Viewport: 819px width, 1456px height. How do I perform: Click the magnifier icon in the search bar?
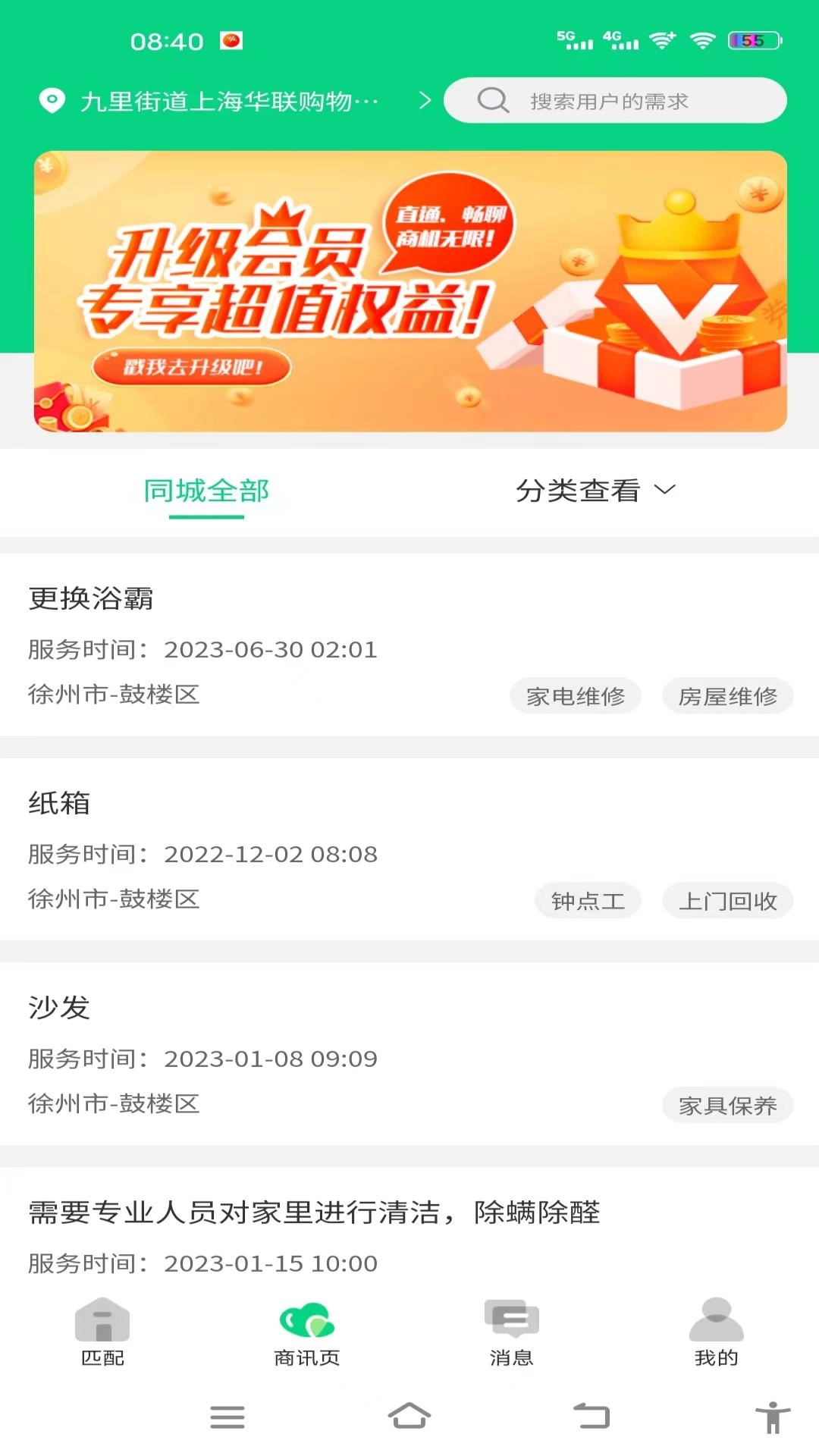click(x=494, y=100)
